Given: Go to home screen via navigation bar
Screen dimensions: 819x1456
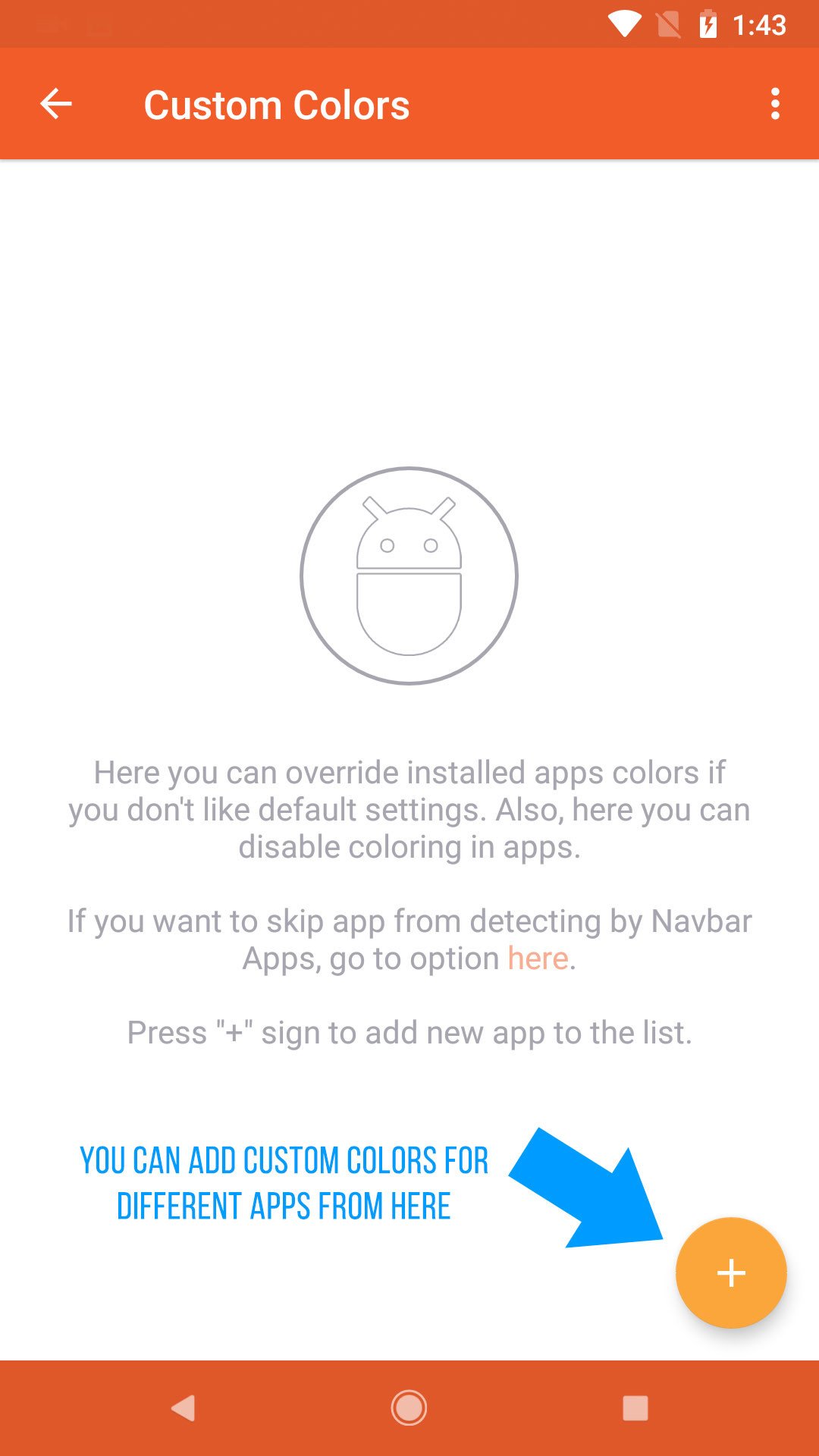Looking at the screenshot, I should [x=409, y=1408].
